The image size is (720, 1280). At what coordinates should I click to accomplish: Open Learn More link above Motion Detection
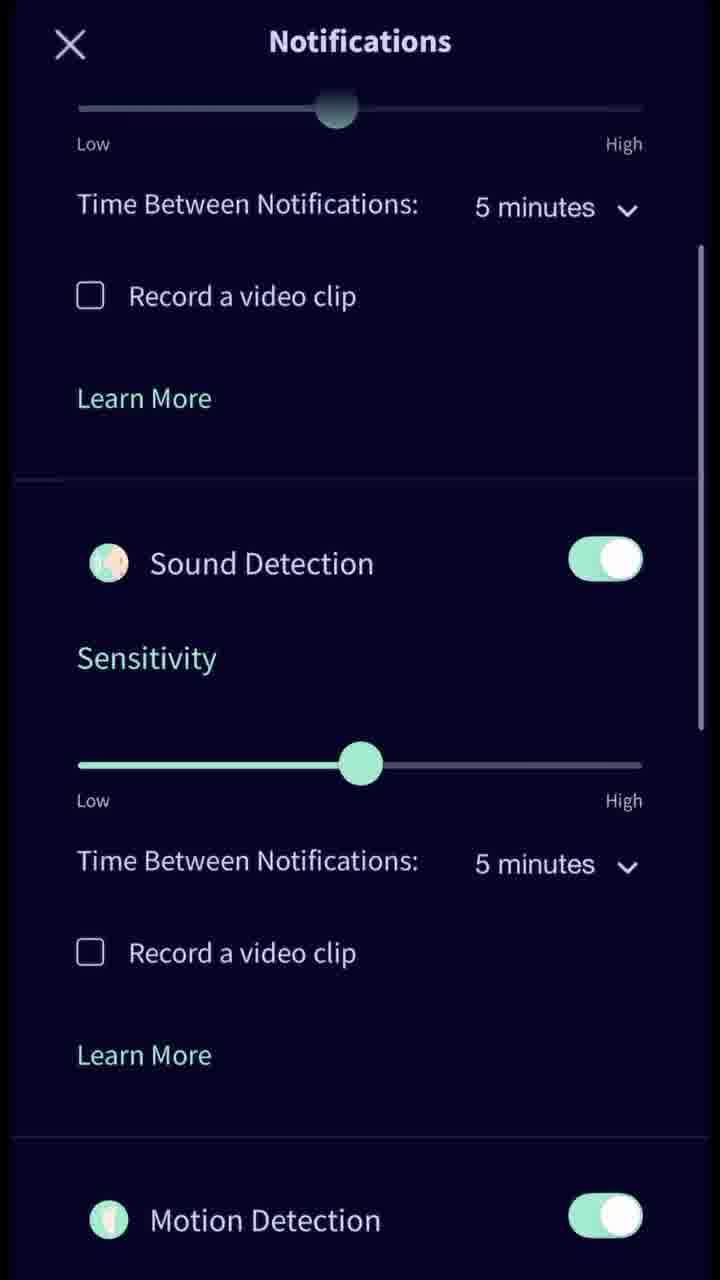[144, 1056]
